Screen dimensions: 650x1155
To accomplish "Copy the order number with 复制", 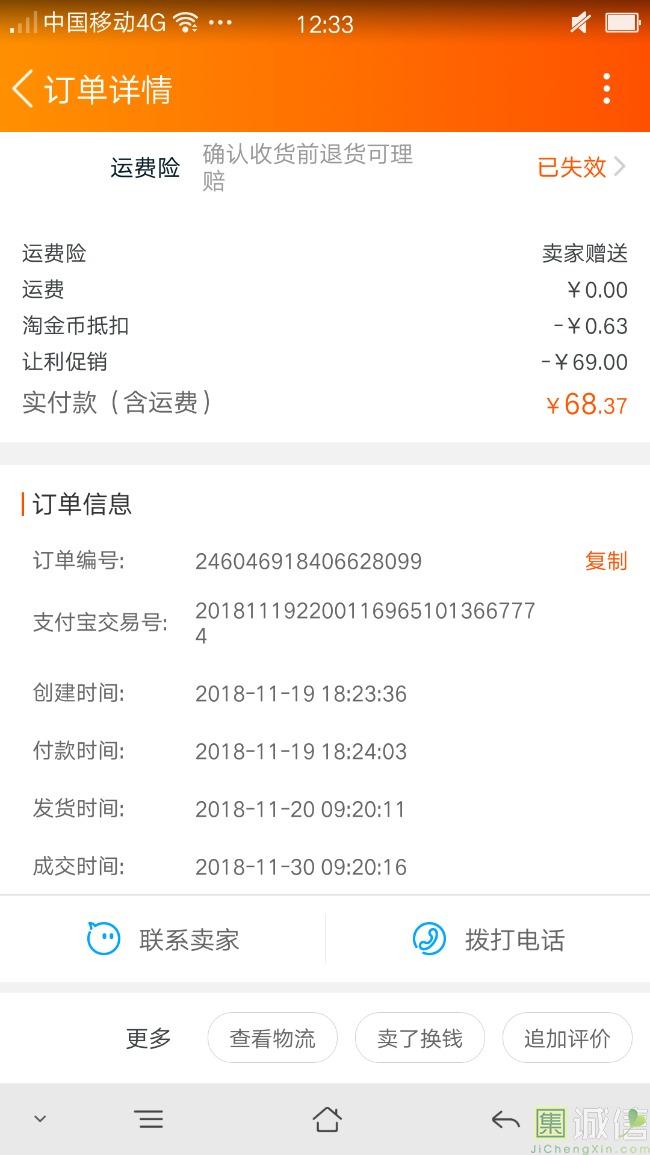I will click(x=605, y=561).
